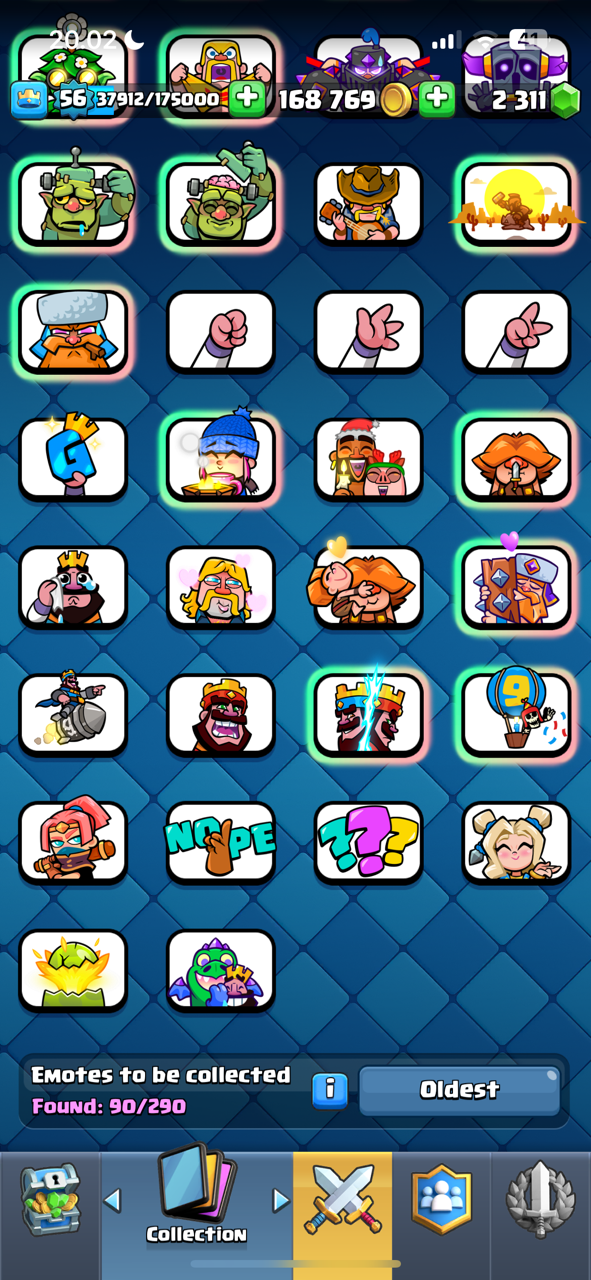
Task: Select the cracking golden egg emote
Action: click(73, 970)
